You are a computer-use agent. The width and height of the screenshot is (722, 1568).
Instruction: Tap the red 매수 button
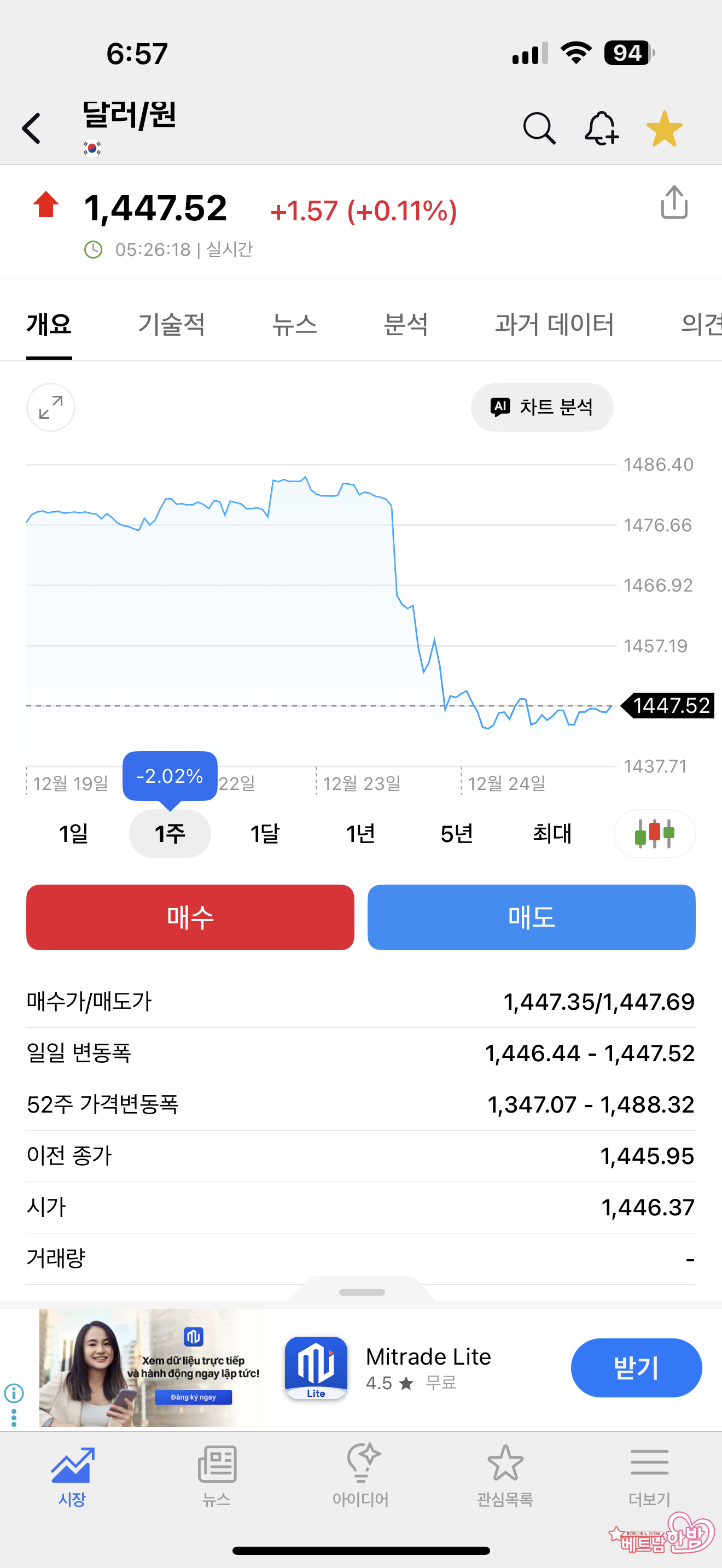(x=190, y=917)
